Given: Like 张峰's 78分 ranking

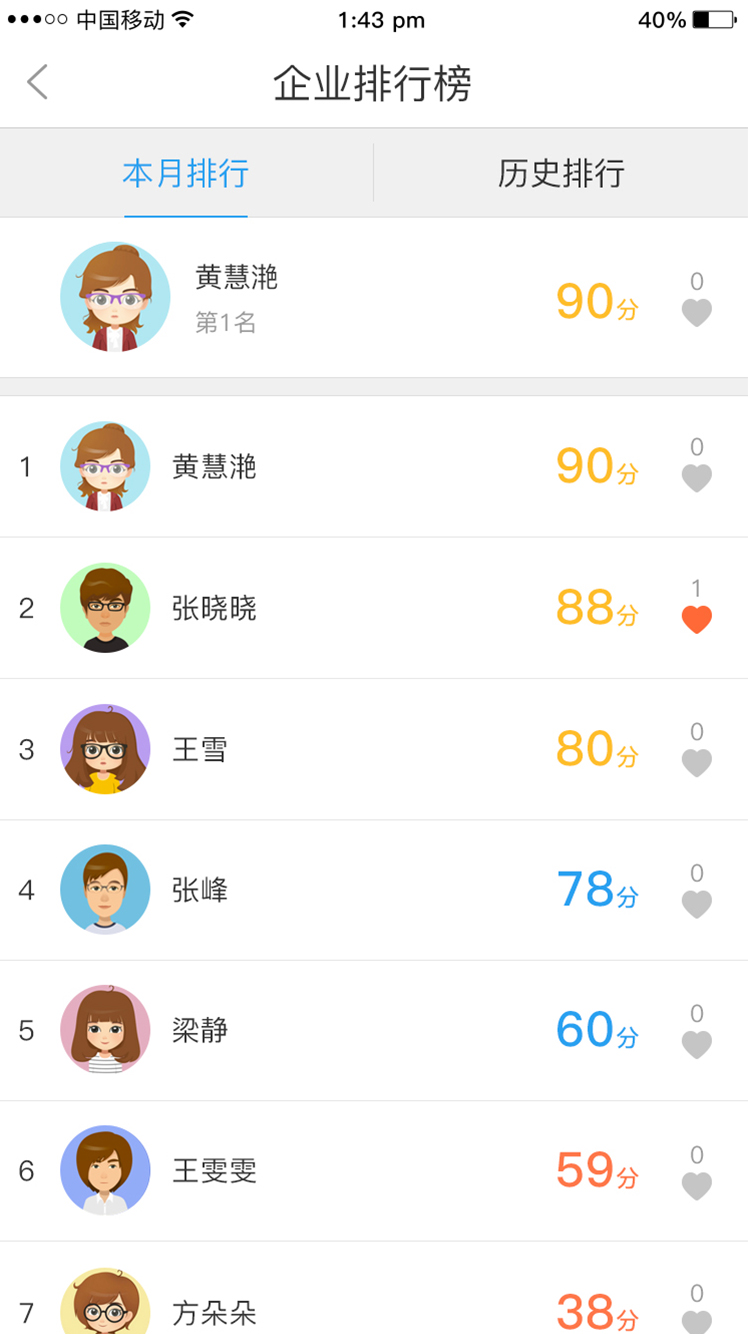Looking at the screenshot, I should (x=696, y=904).
